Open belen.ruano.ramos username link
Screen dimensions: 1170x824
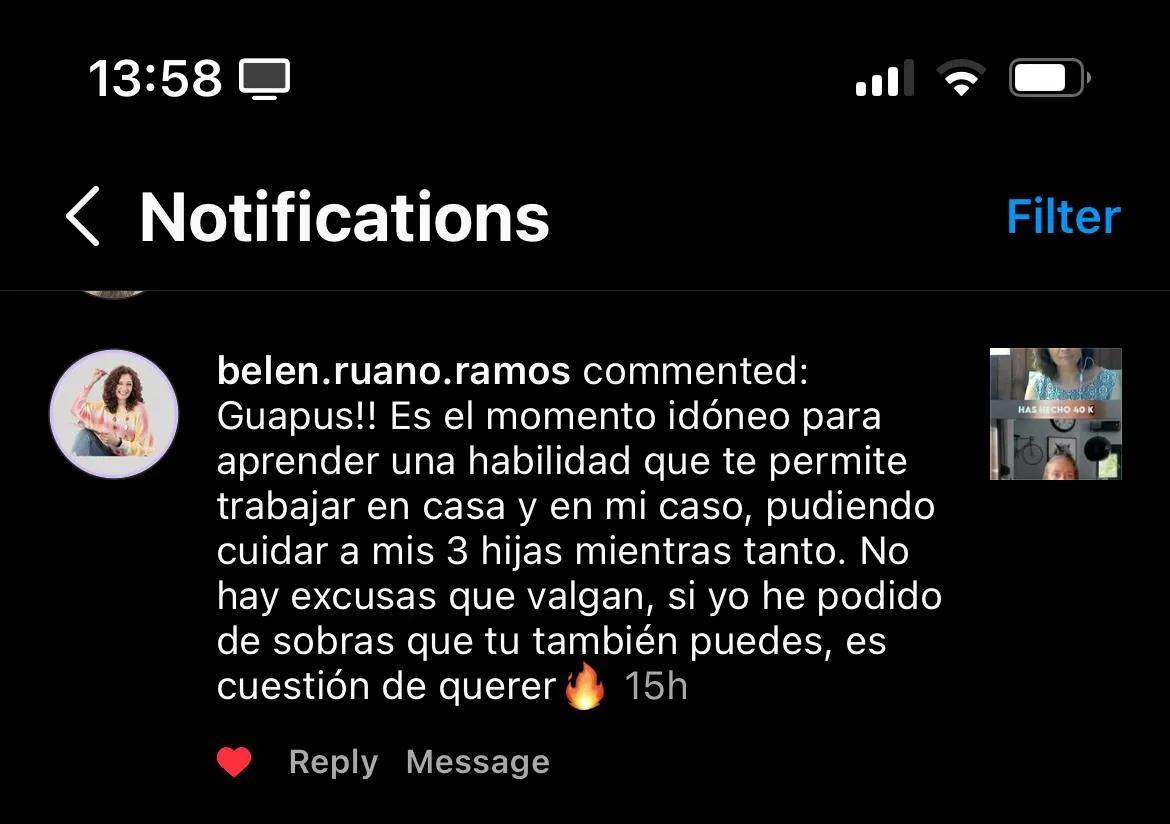[x=393, y=371]
